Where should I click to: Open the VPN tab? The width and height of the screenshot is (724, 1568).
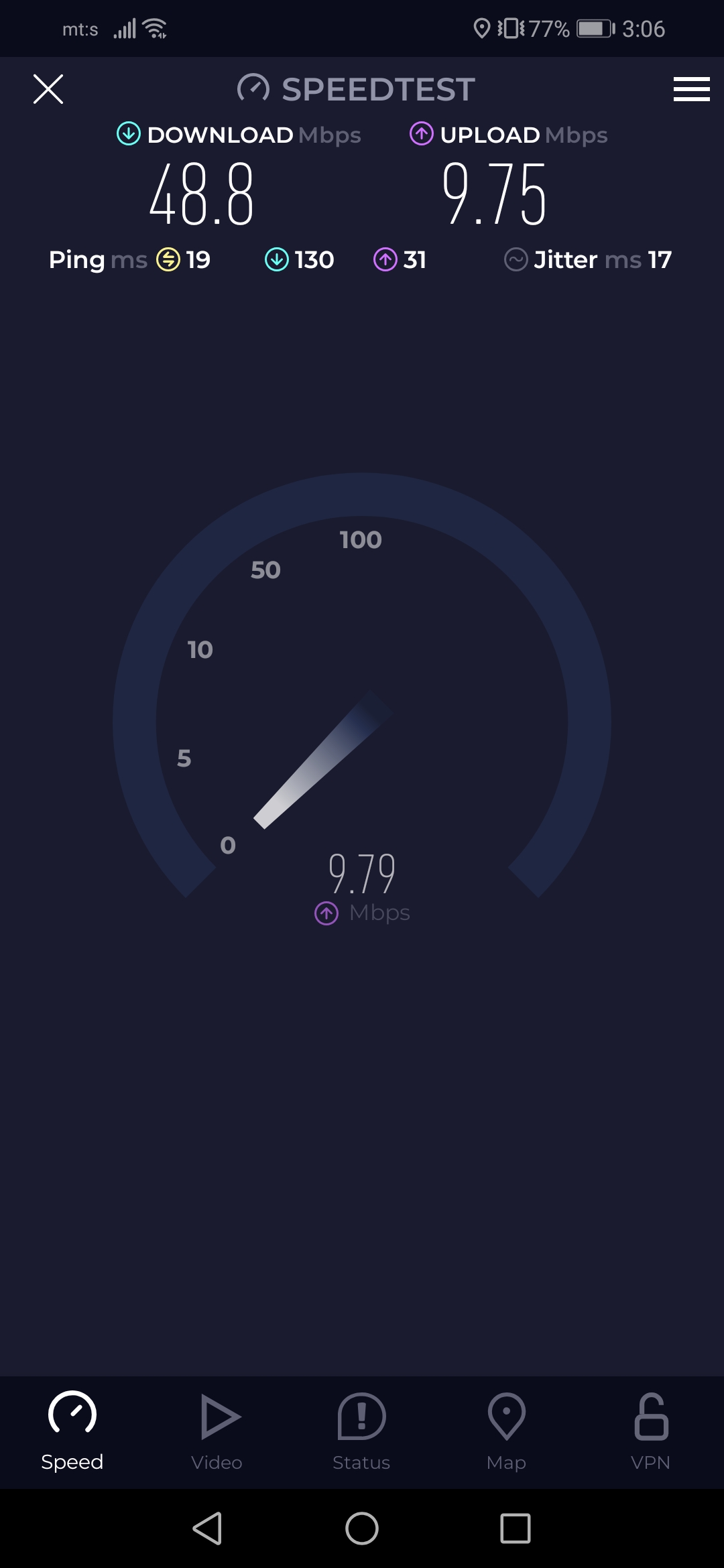(650, 1431)
